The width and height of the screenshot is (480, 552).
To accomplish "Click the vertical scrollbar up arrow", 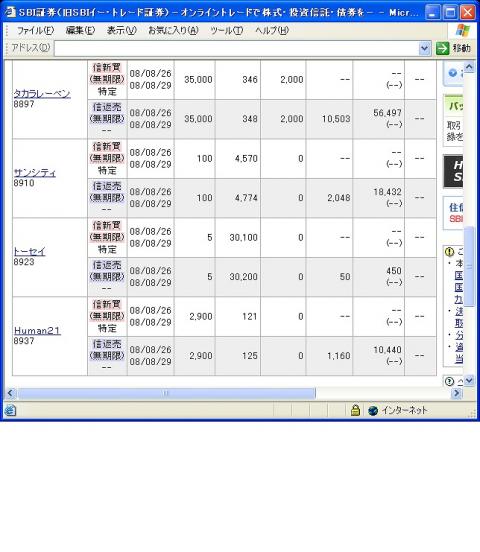I will [x=469, y=67].
